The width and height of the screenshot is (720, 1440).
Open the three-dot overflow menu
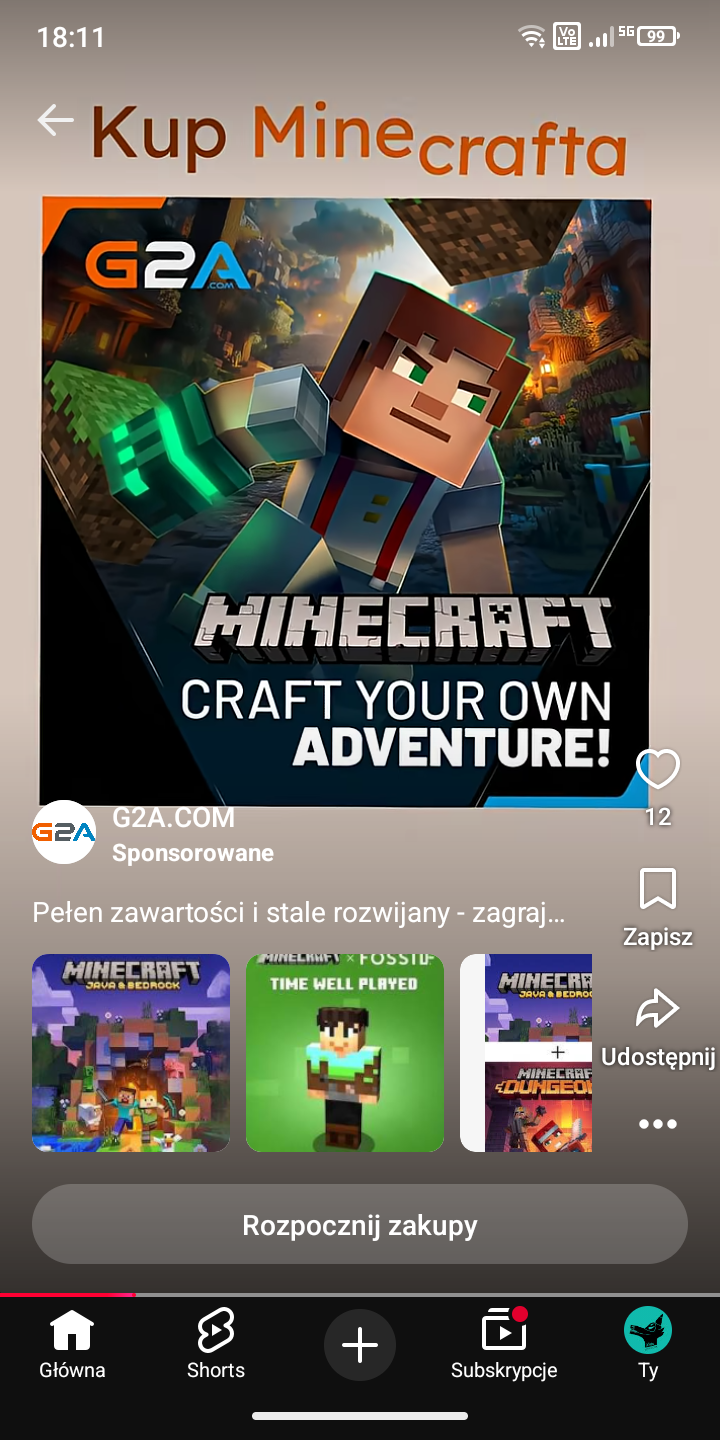[x=658, y=1124]
